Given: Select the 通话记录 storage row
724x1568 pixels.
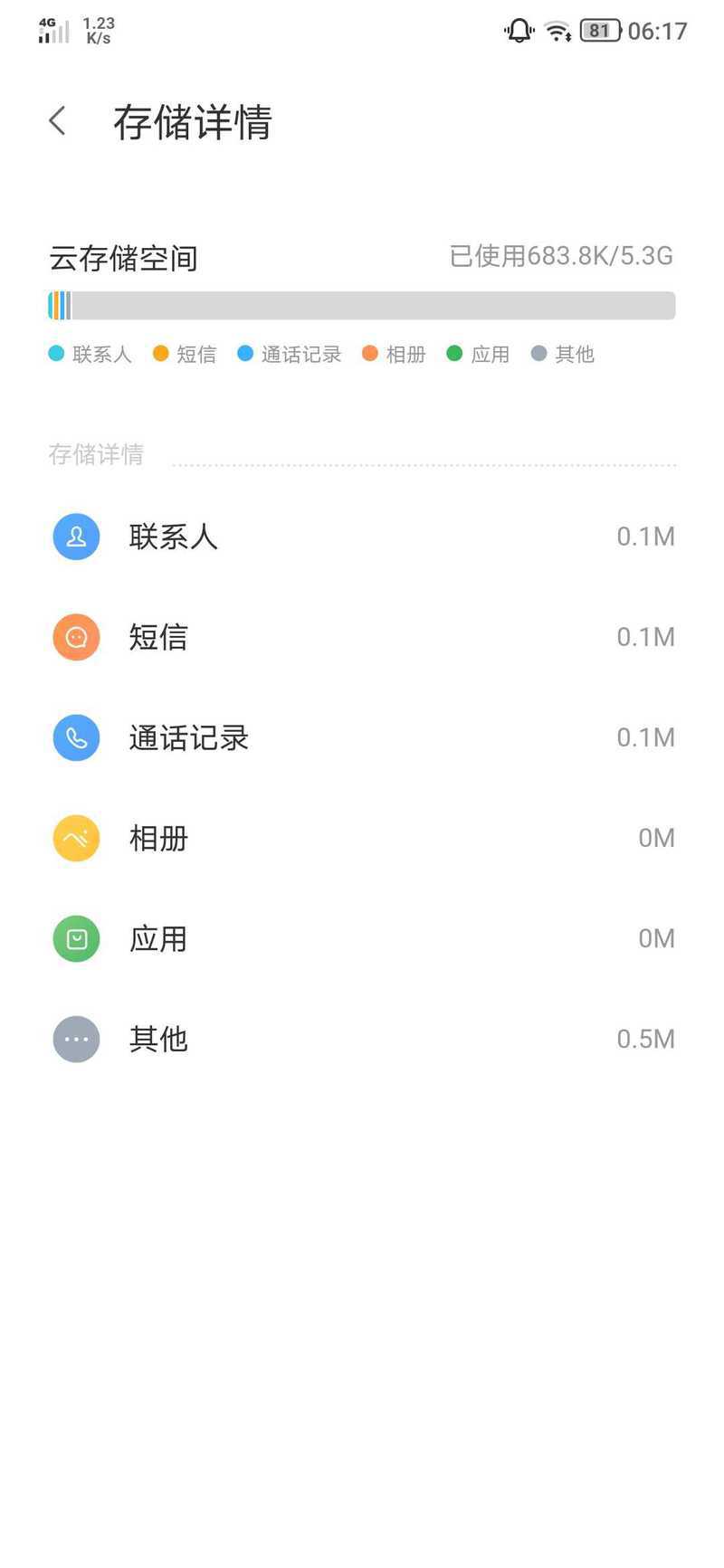Looking at the screenshot, I should 362,737.
